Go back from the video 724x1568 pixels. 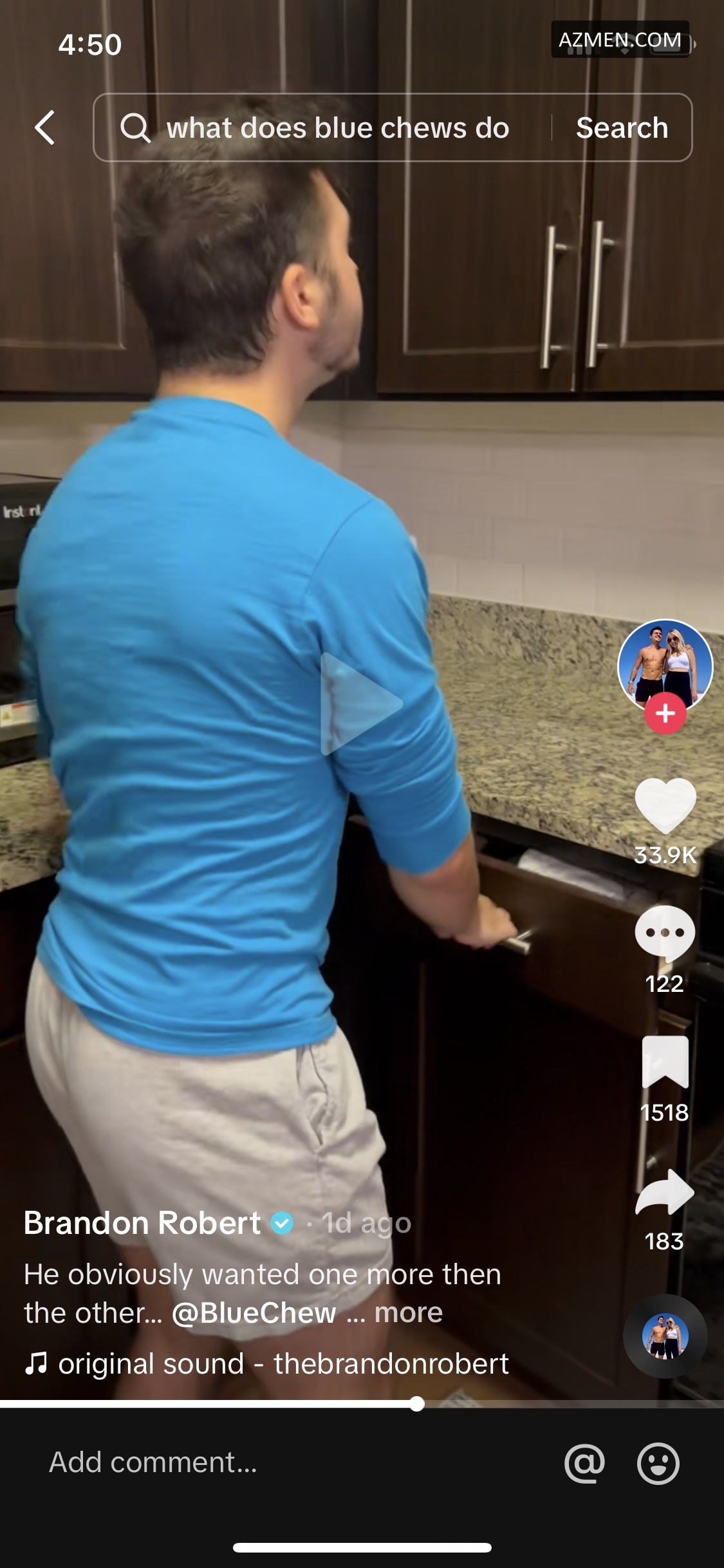[45, 127]
